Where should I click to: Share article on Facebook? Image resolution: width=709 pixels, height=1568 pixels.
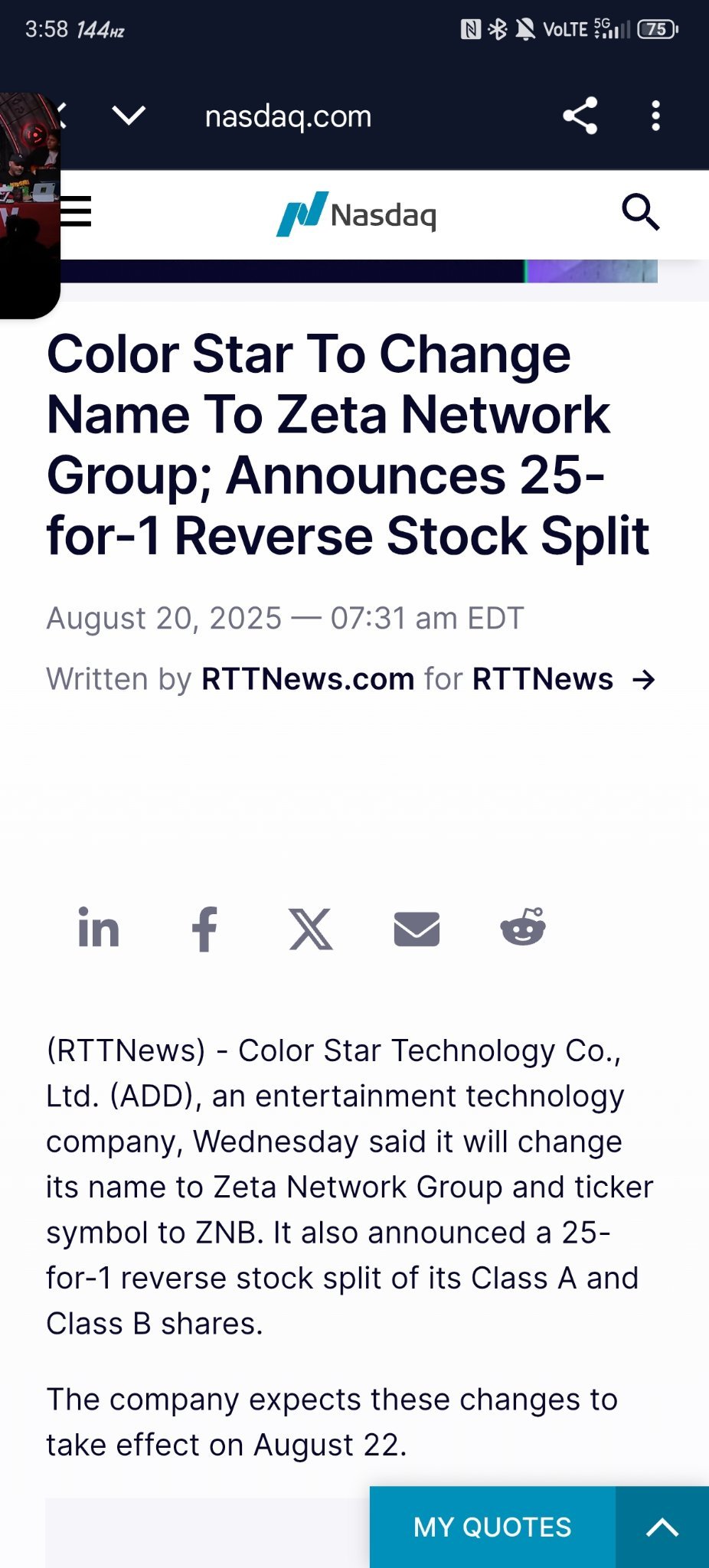click(x=204, y=929)
